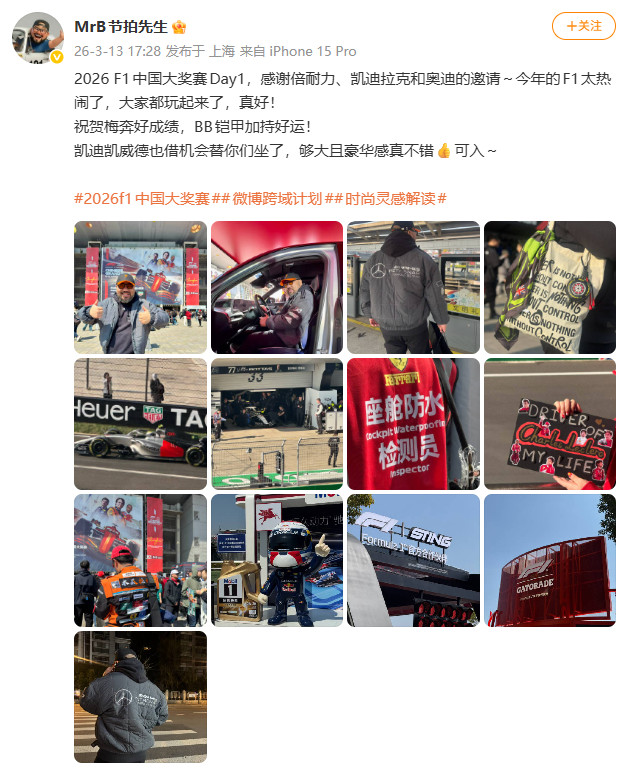View photo of man giving thumbs up at stage
The height and width of the screenshot is (776, 630).
point(140,287)
